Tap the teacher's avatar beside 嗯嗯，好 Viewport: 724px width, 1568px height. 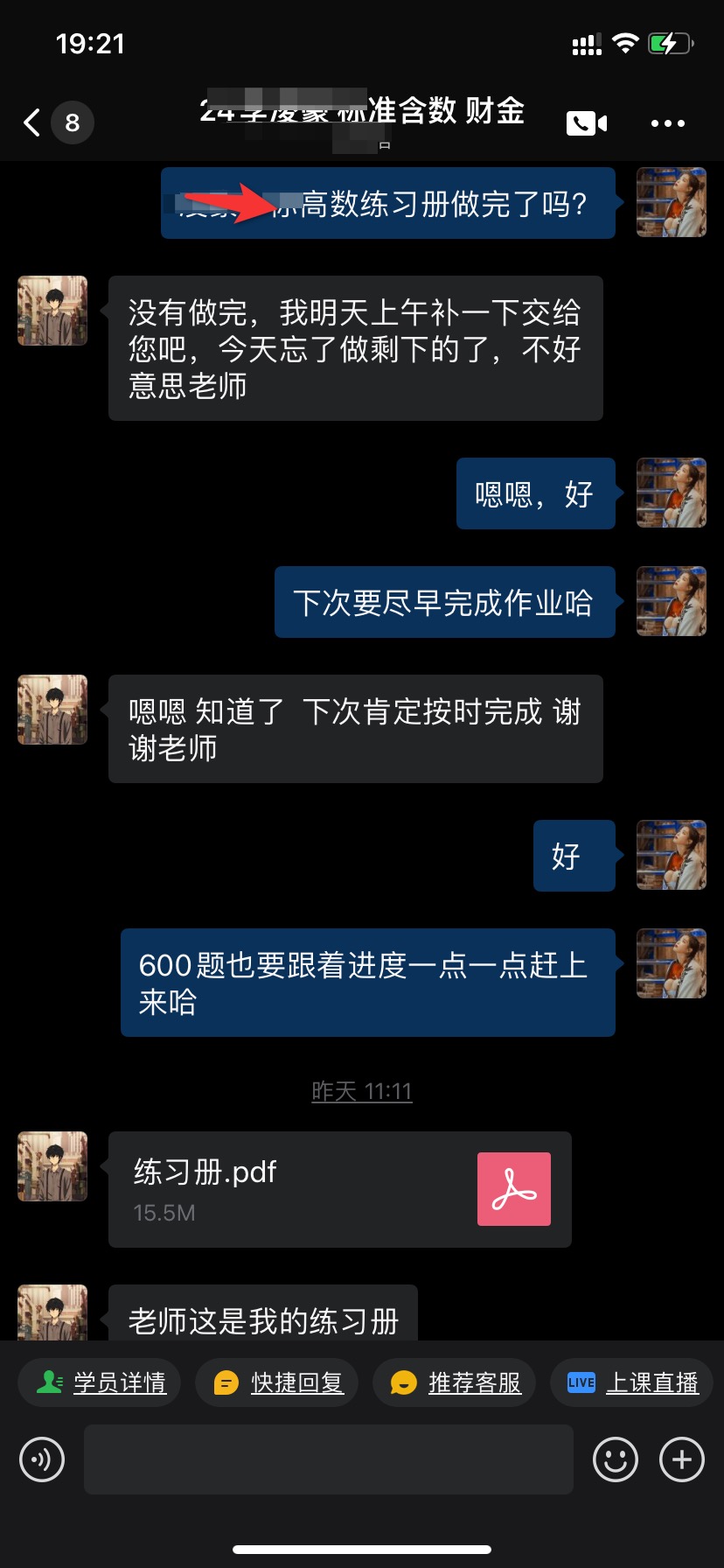[672, 493]
